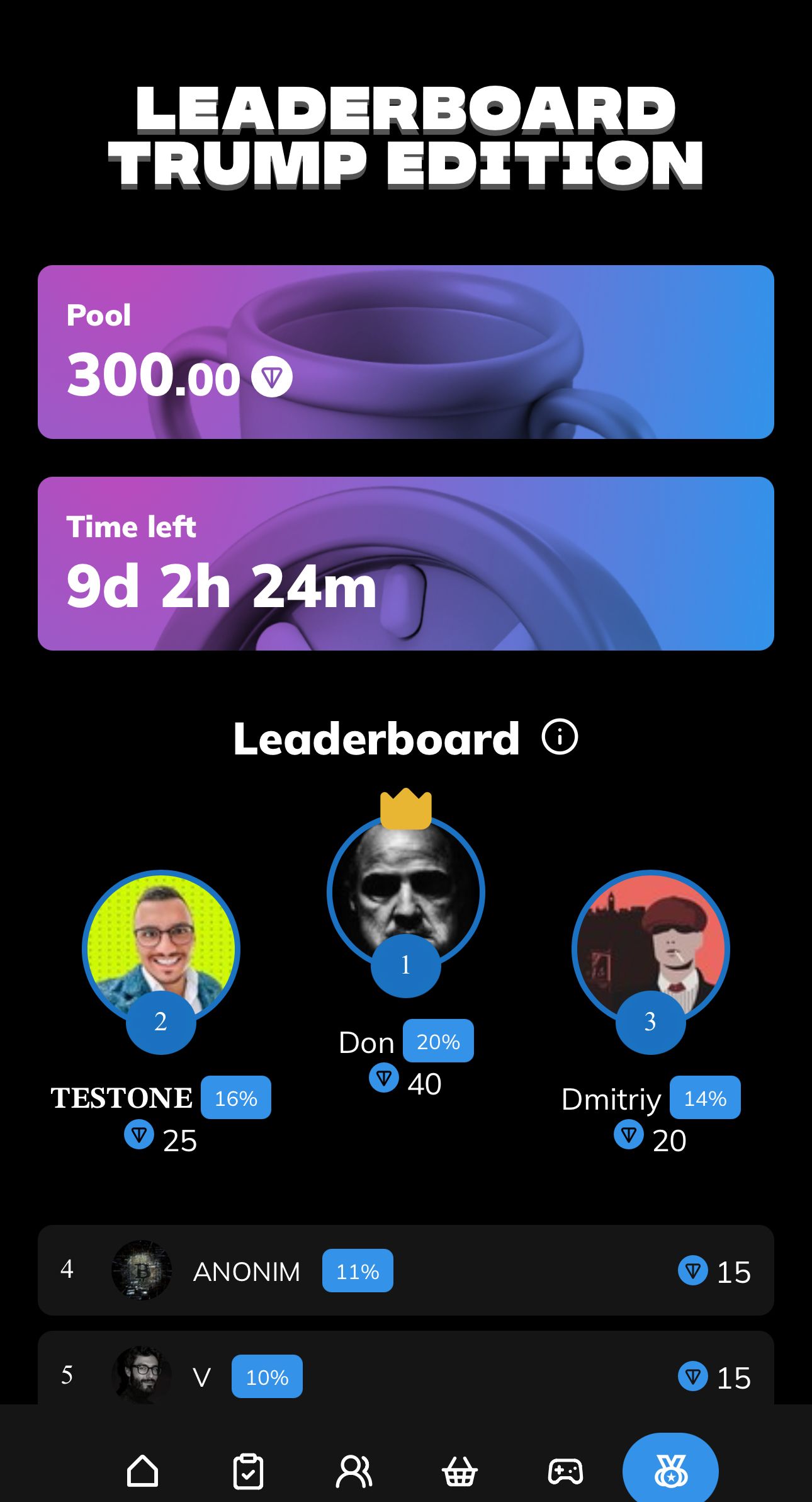Click the Time left countdown banner
This screenshot has height=1502, width=812.
[406, 563]
